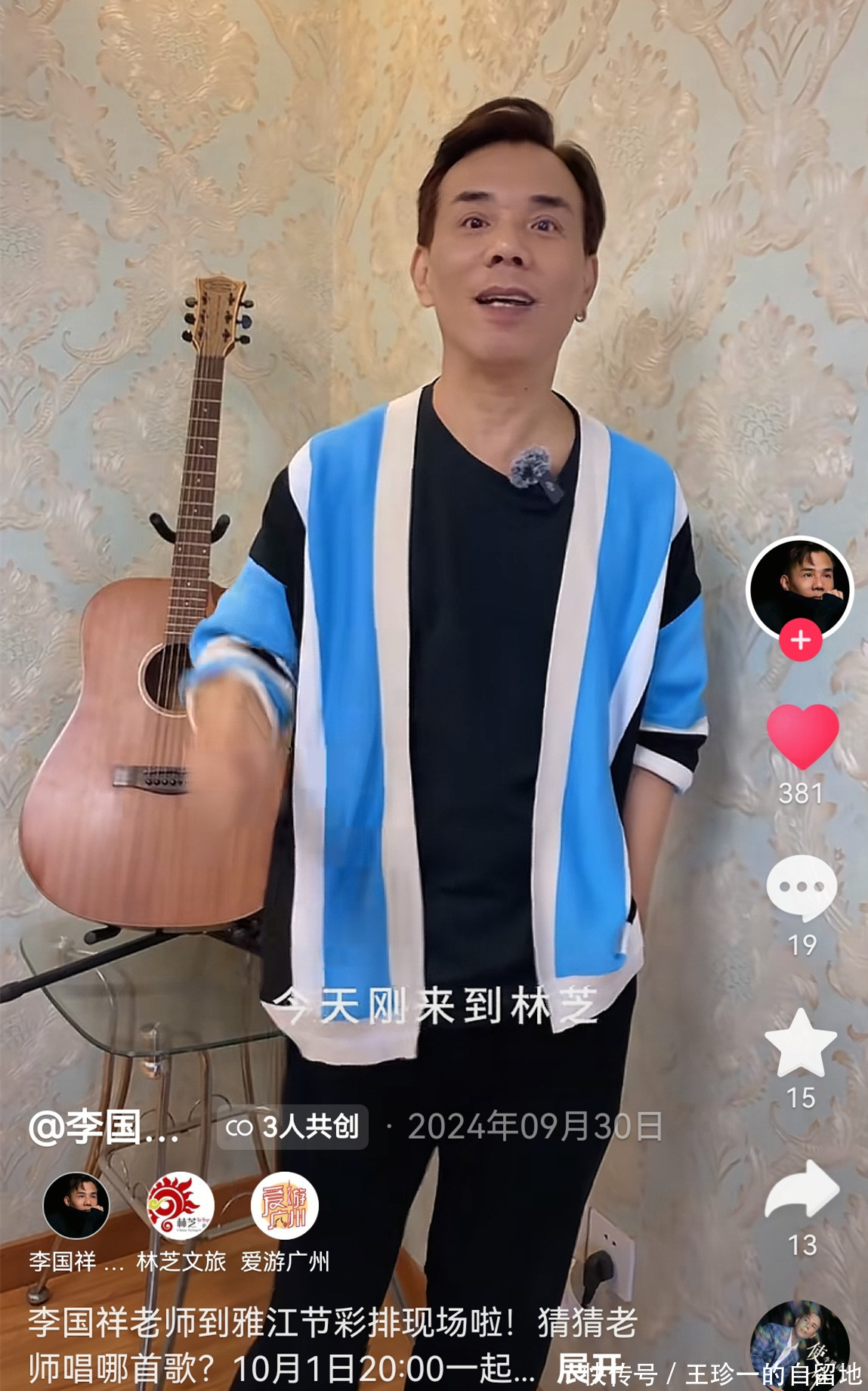Viewport: 868px width, 1391px height.
Task: Open the @李国... username link
Action: [103, 1127]
